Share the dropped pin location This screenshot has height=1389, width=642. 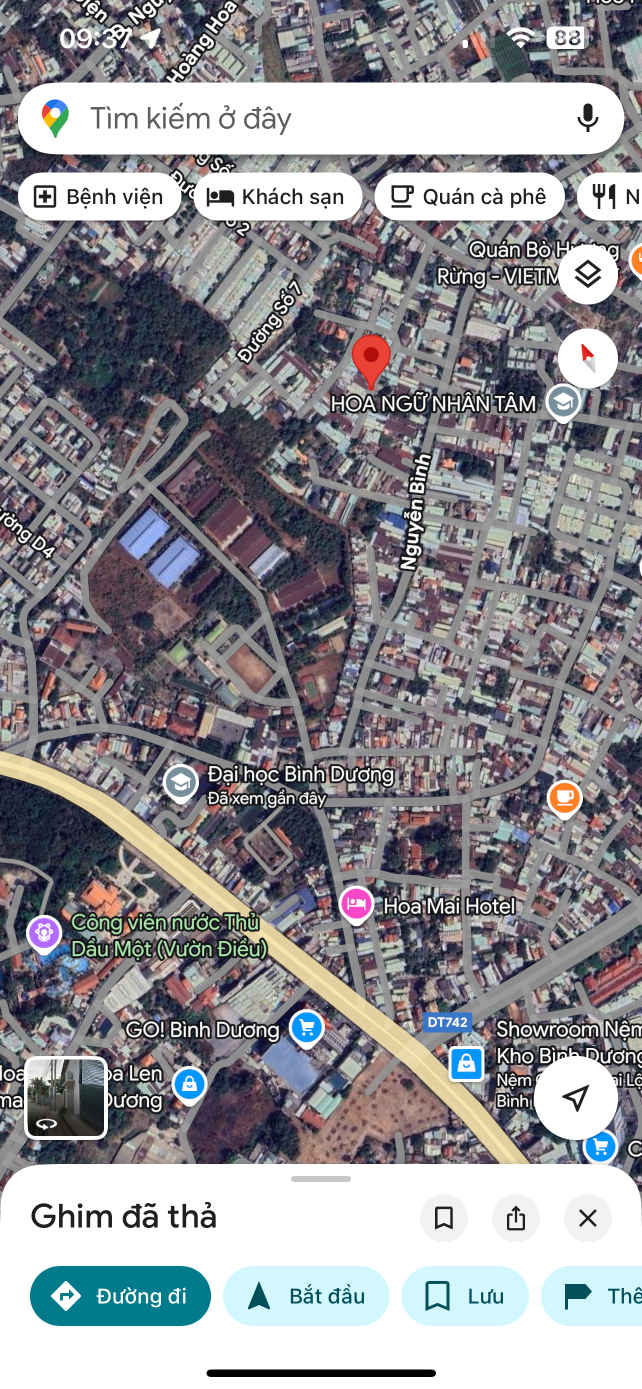pos(516,1218)
